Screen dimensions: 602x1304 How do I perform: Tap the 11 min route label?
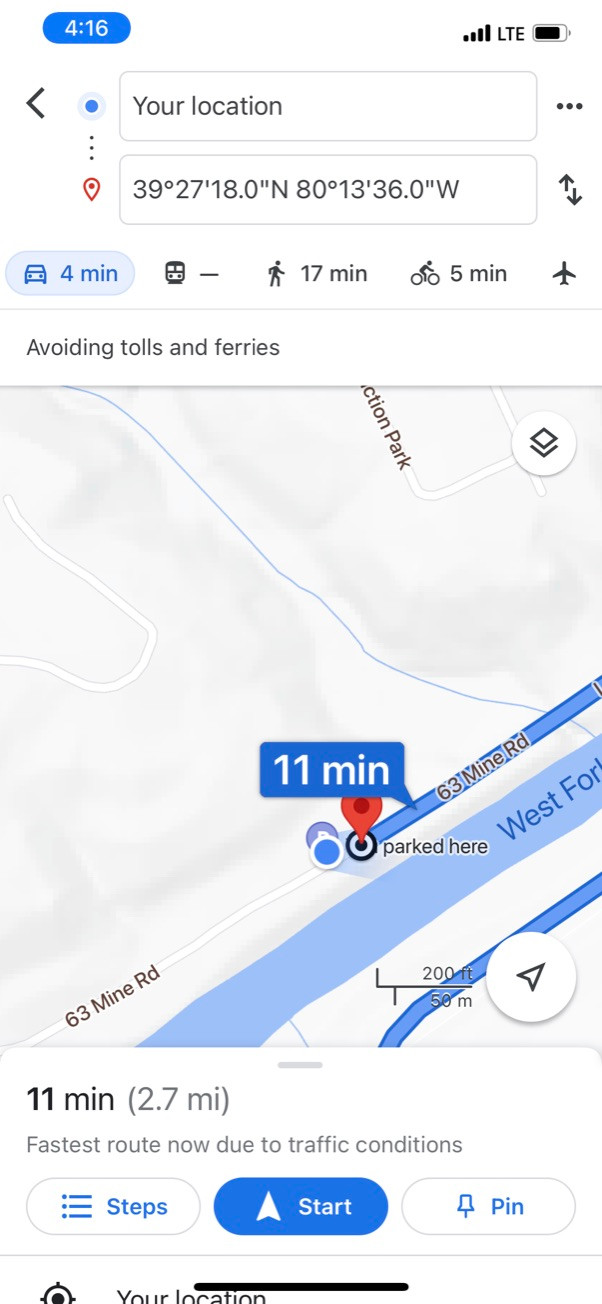(331, 770)
